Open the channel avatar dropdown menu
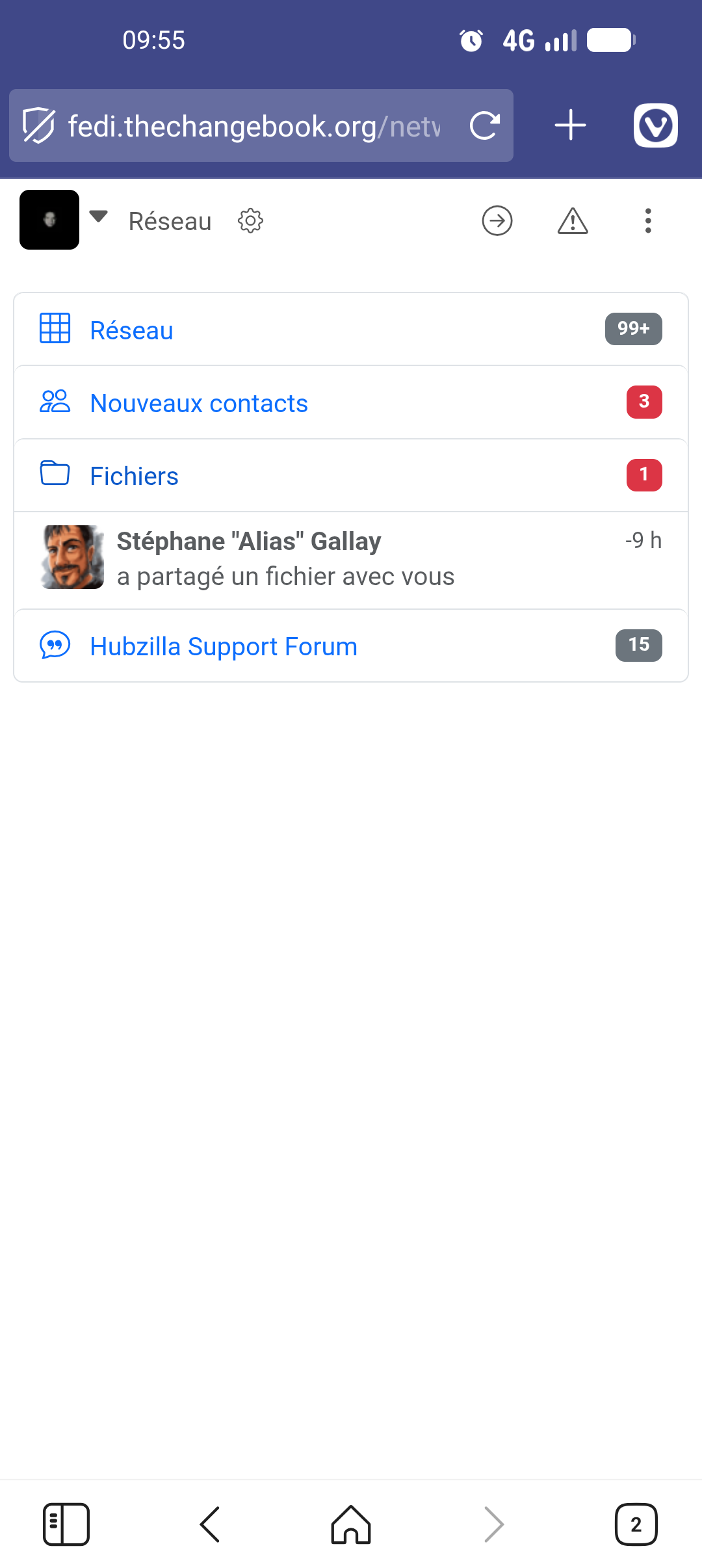This screenshot has height=1568, width=702. point(62,220)
